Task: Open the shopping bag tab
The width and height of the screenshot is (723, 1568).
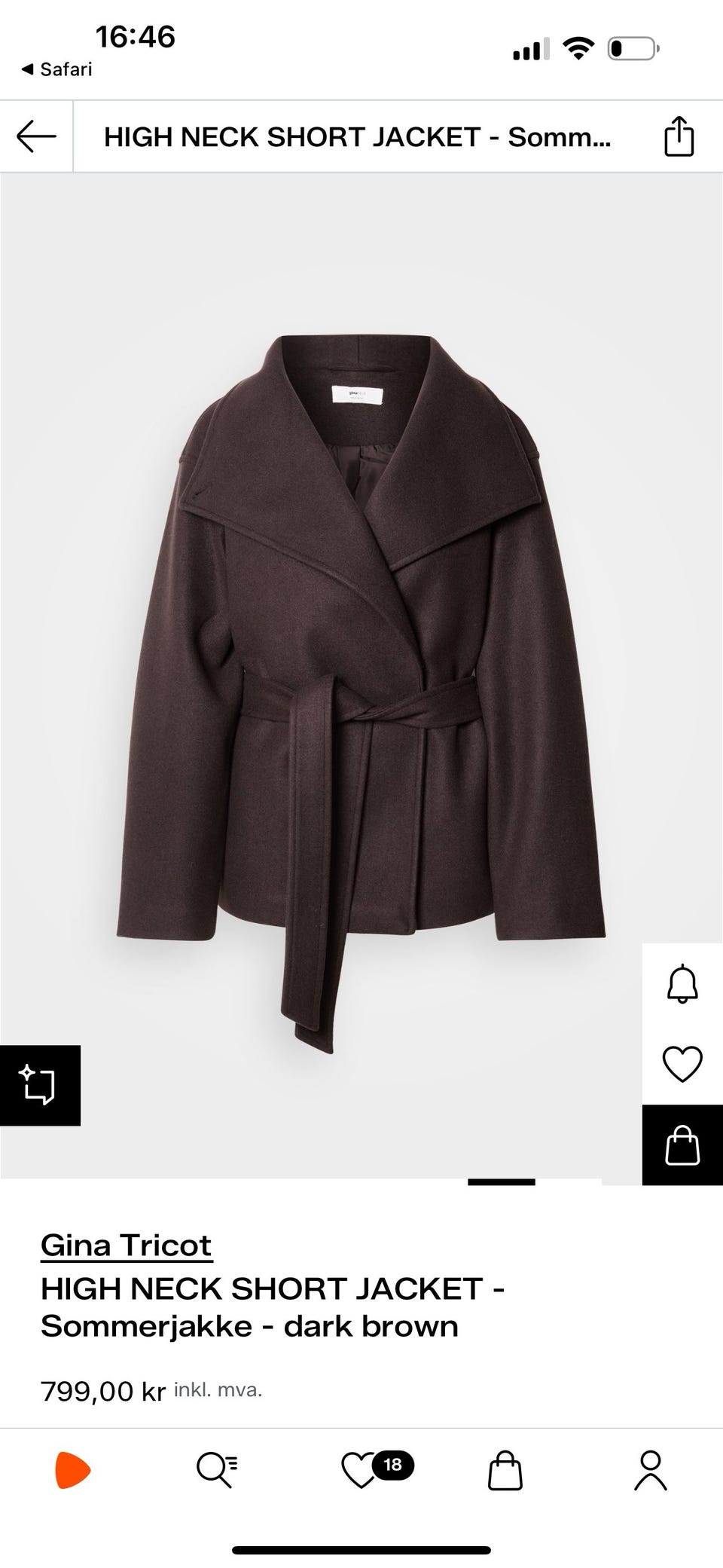Action: pyautogui.click(x=505, y=1470)
